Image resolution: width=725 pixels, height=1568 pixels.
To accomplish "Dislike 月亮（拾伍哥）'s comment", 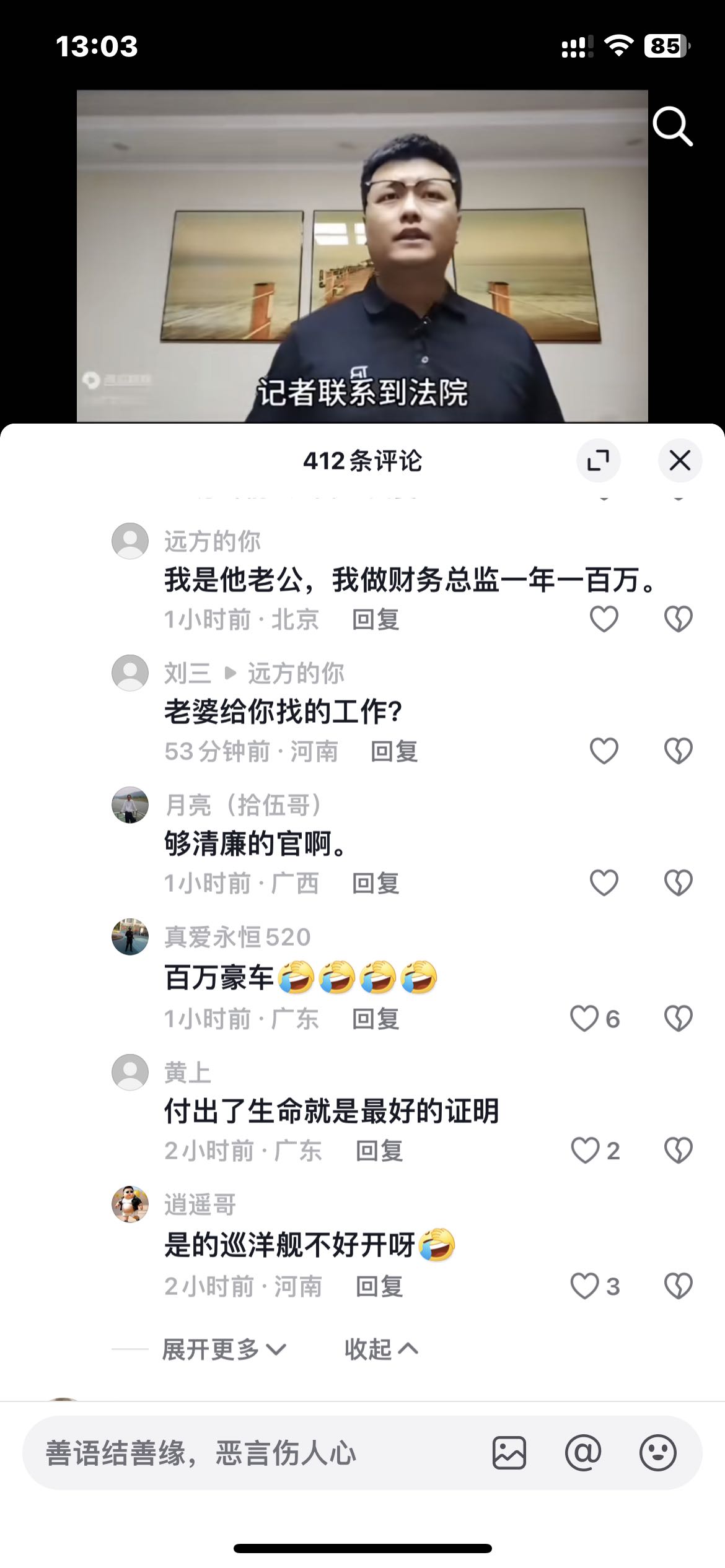I will pyautogui.click(x=678, y=883).
